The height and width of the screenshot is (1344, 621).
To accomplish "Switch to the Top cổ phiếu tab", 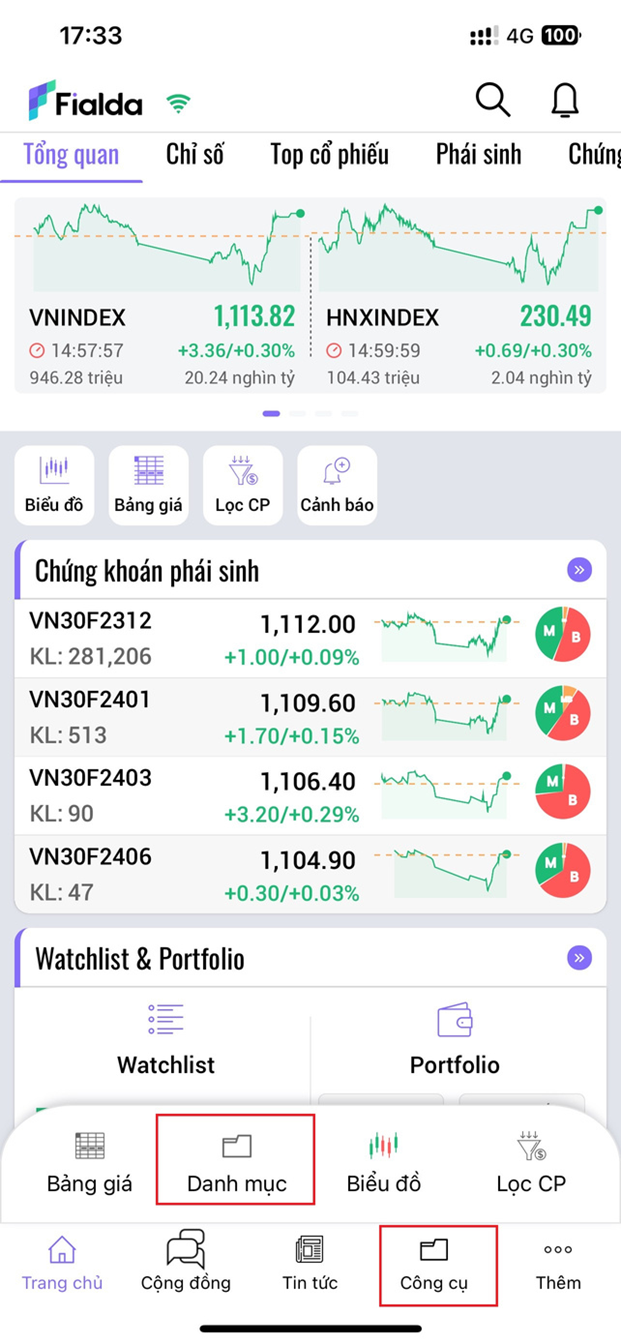I will click(x=329, y=154).
